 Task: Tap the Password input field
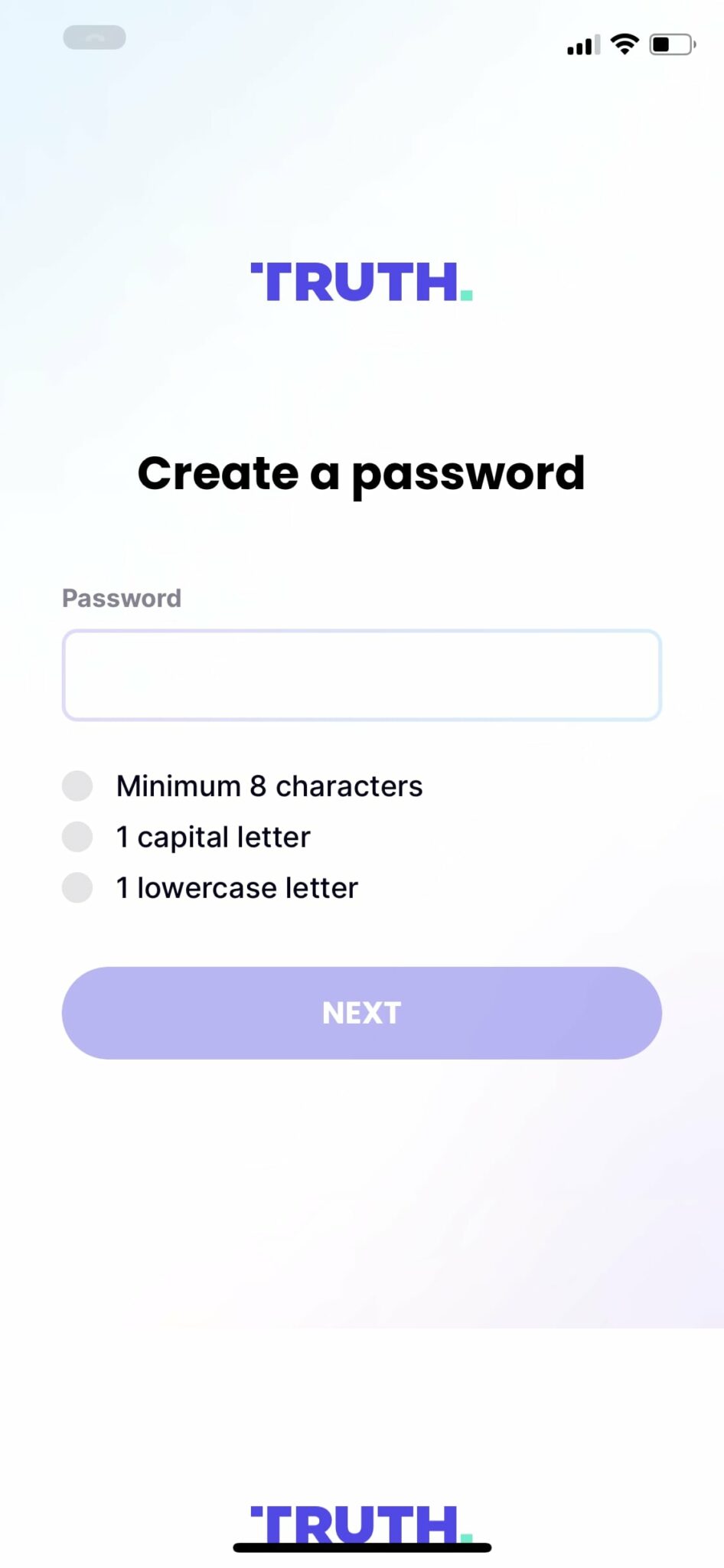coord(362,675)
